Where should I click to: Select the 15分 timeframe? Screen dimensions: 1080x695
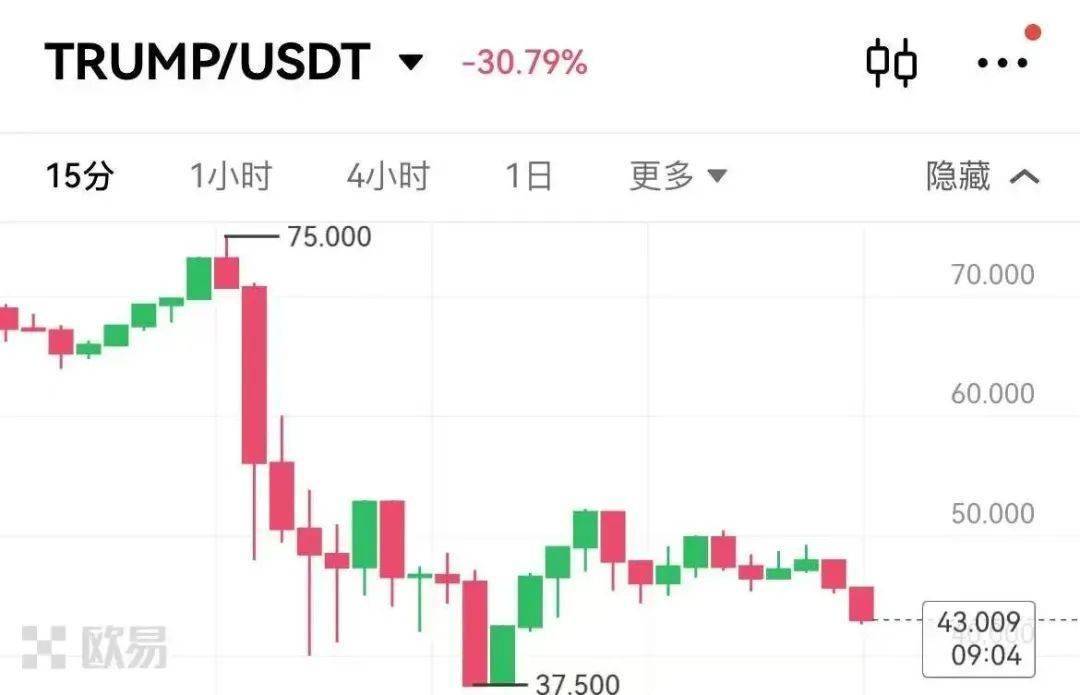pos(80,177)
